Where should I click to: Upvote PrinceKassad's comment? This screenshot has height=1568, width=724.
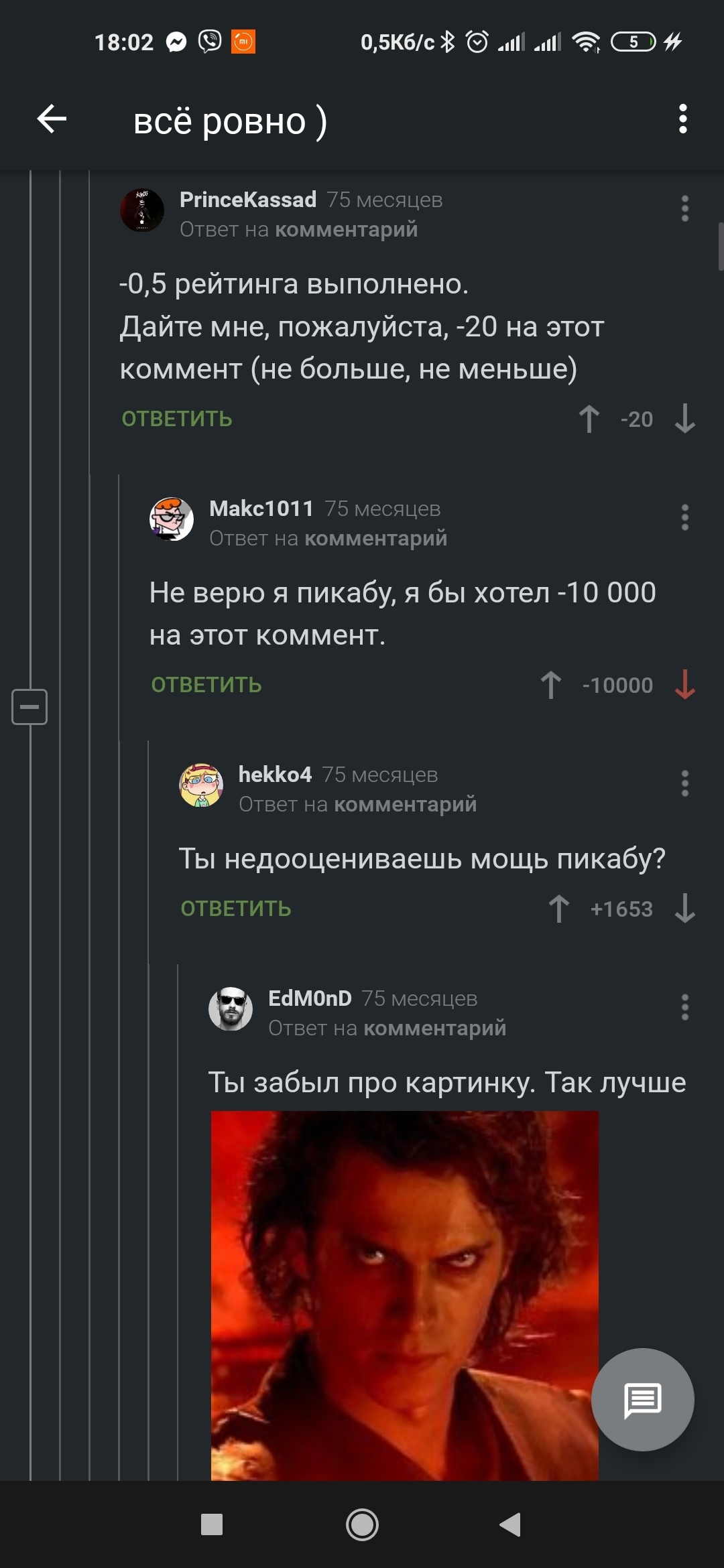click(589, 419)
